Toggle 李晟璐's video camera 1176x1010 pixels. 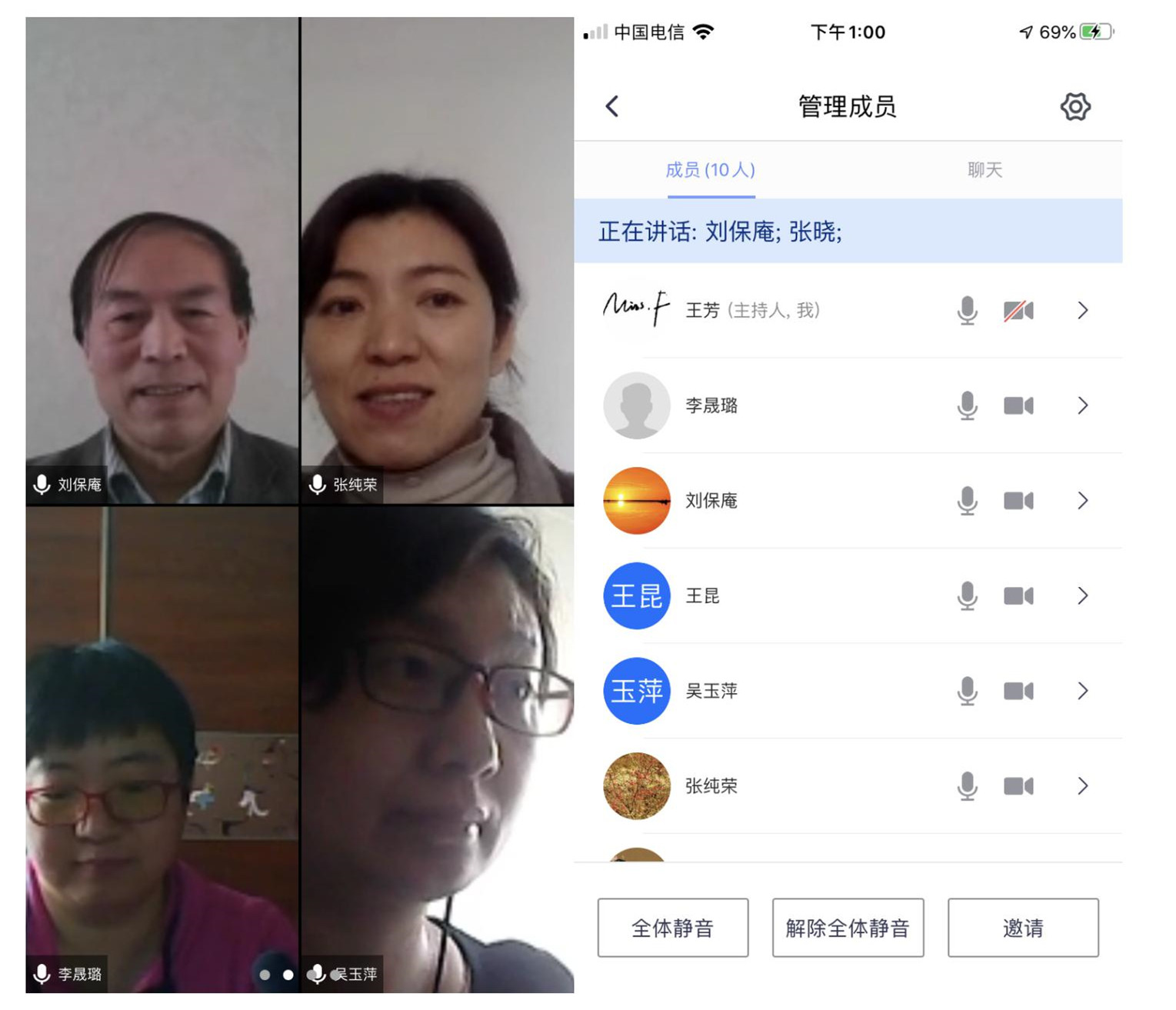(1018, 405)
